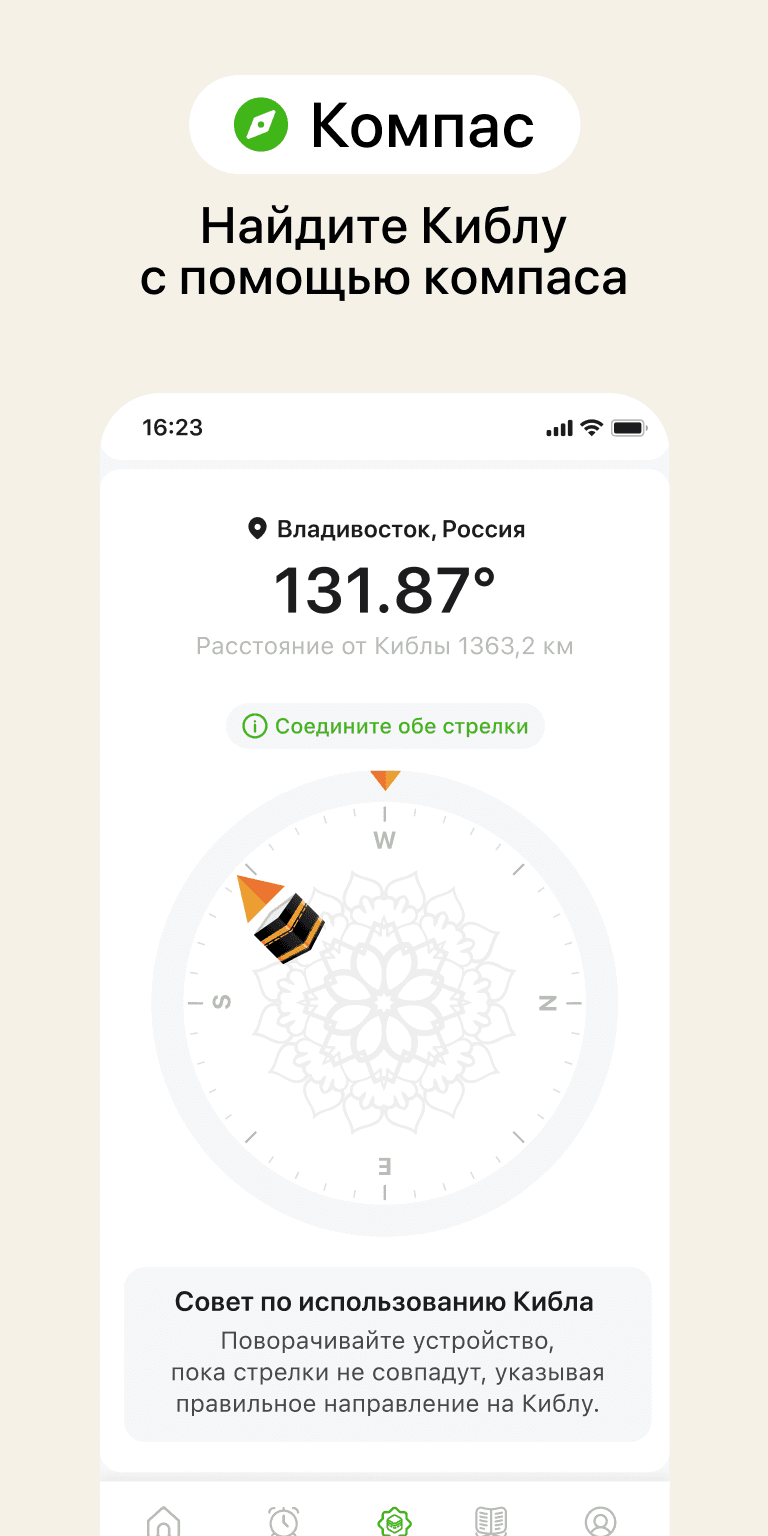Tap the compass dial center mandala

point(385,1000)
